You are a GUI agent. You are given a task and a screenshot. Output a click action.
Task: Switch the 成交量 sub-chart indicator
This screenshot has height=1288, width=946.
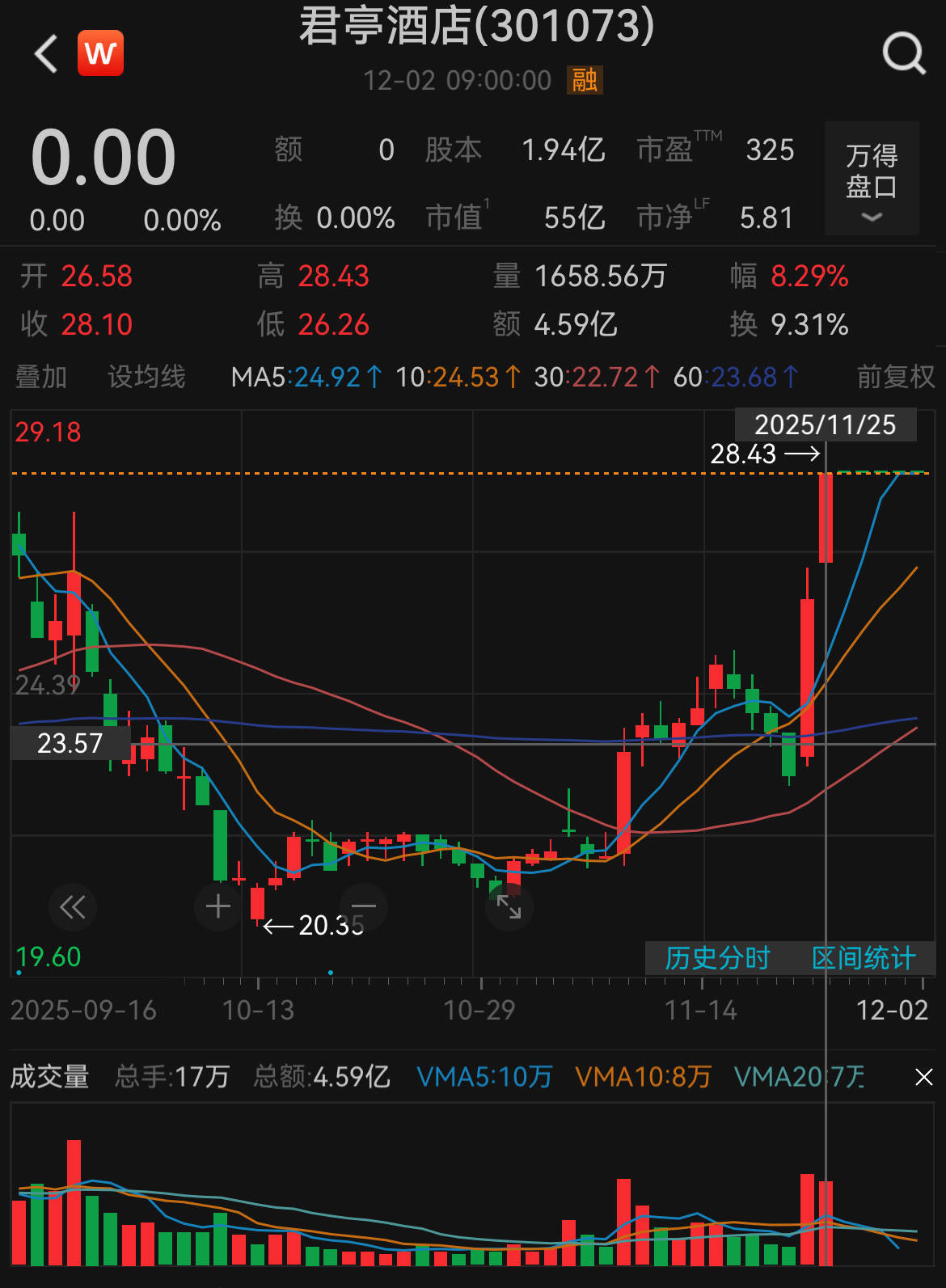pyautogui.click(x=49, y=1077)
